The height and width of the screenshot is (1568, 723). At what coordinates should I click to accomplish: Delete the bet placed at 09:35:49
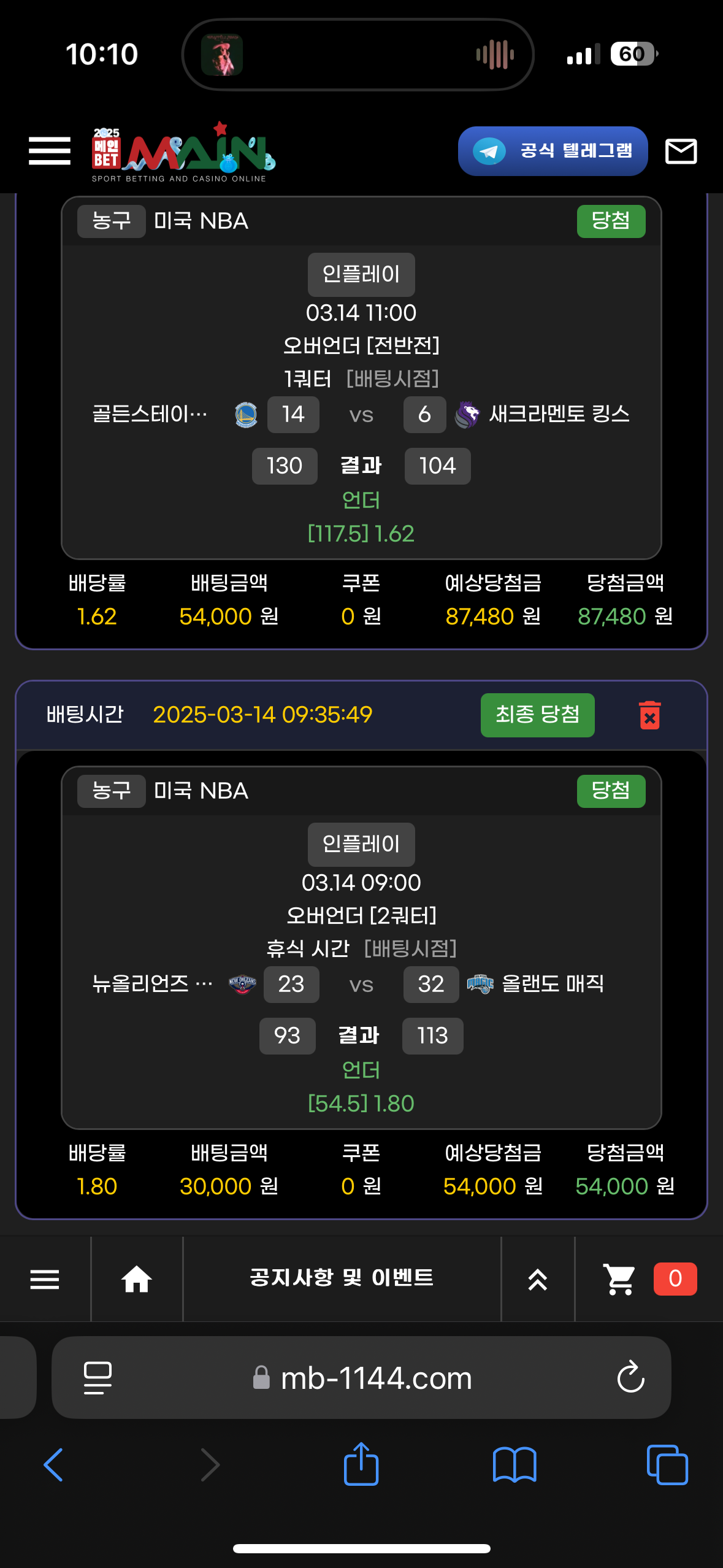coord(649,715)
